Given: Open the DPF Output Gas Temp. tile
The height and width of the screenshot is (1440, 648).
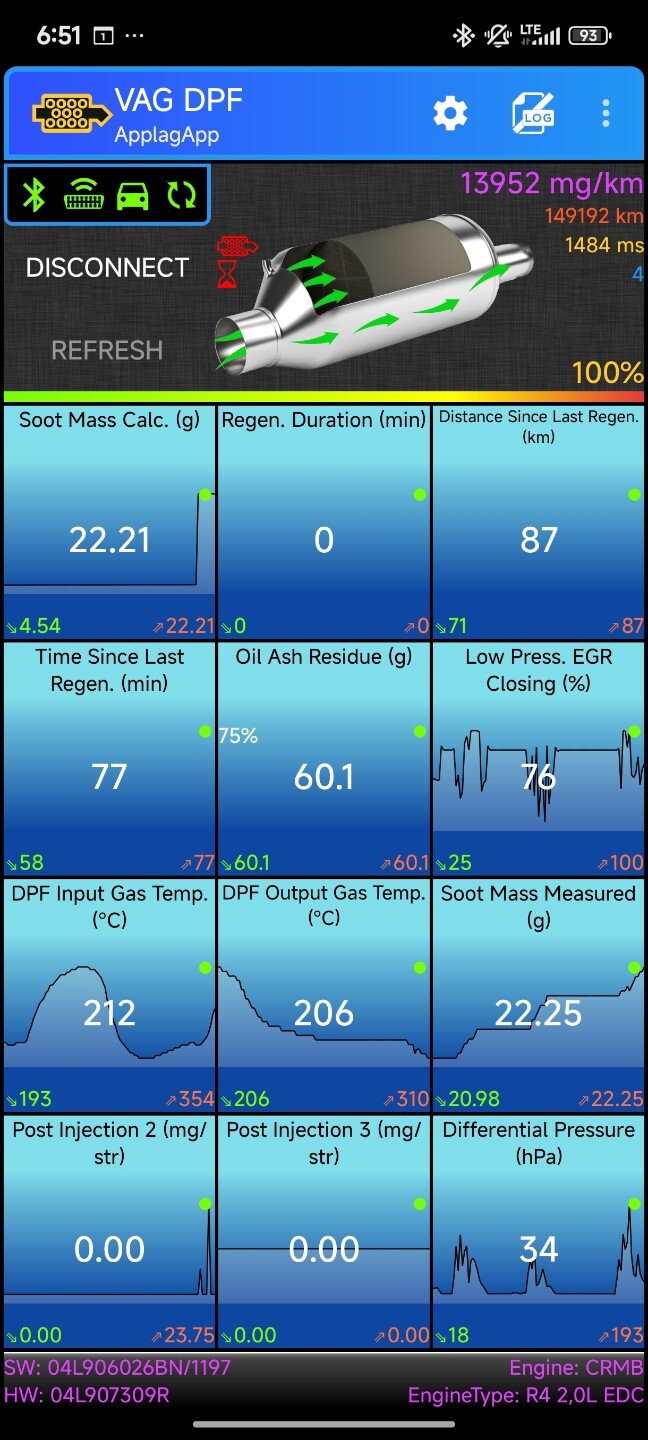Looking at the screenshot, I should 324,995.
